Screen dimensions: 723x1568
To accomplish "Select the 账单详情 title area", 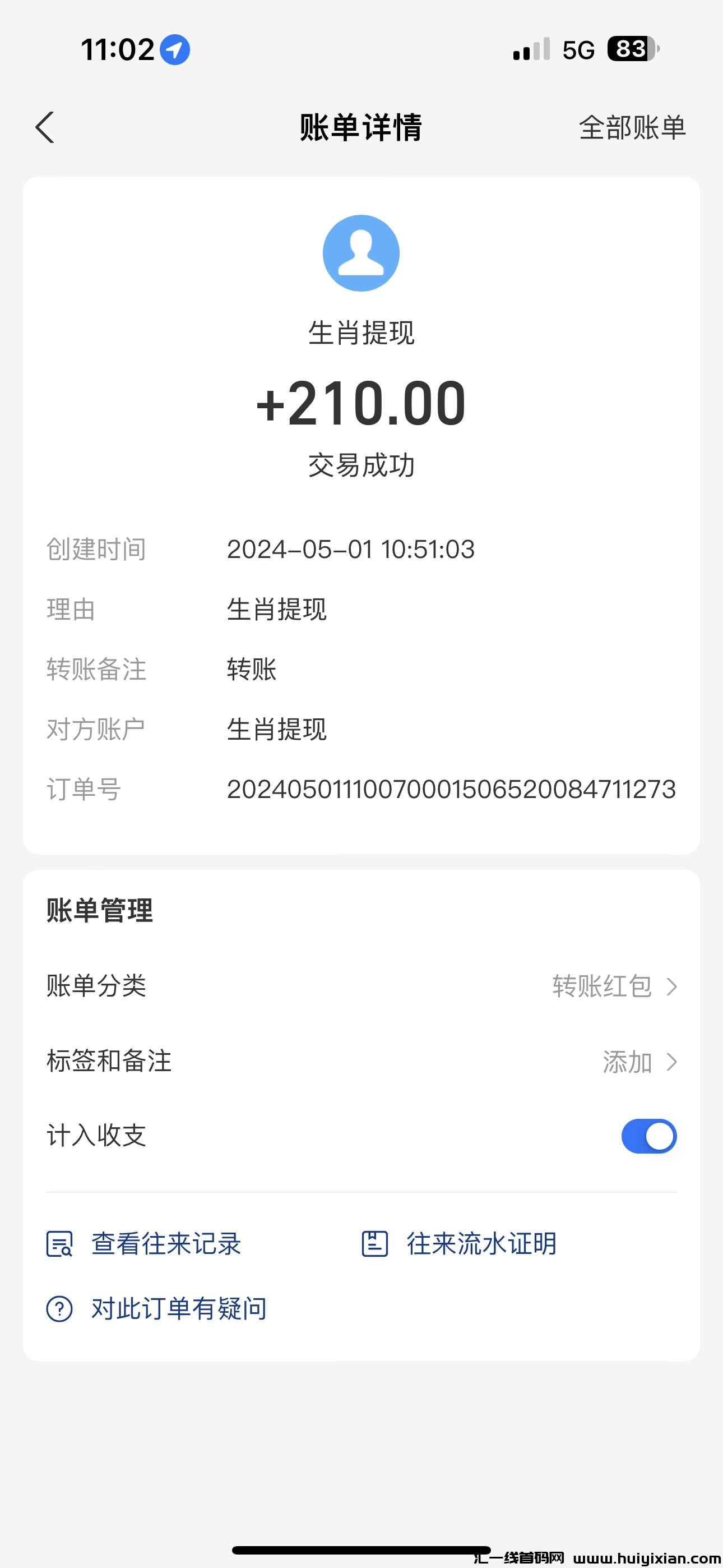I will click(x=361, y=128).
